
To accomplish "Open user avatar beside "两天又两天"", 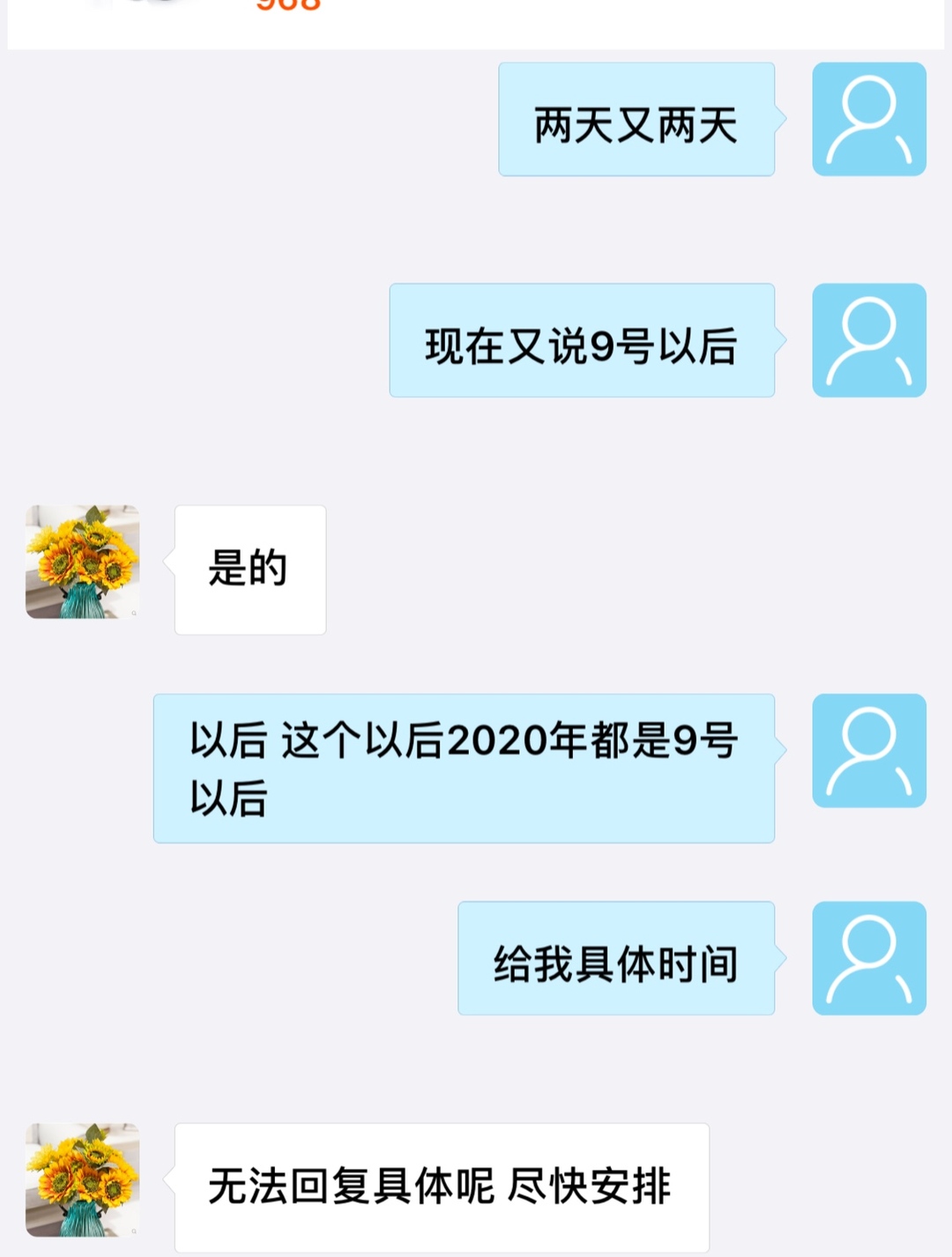I will 868,120.
